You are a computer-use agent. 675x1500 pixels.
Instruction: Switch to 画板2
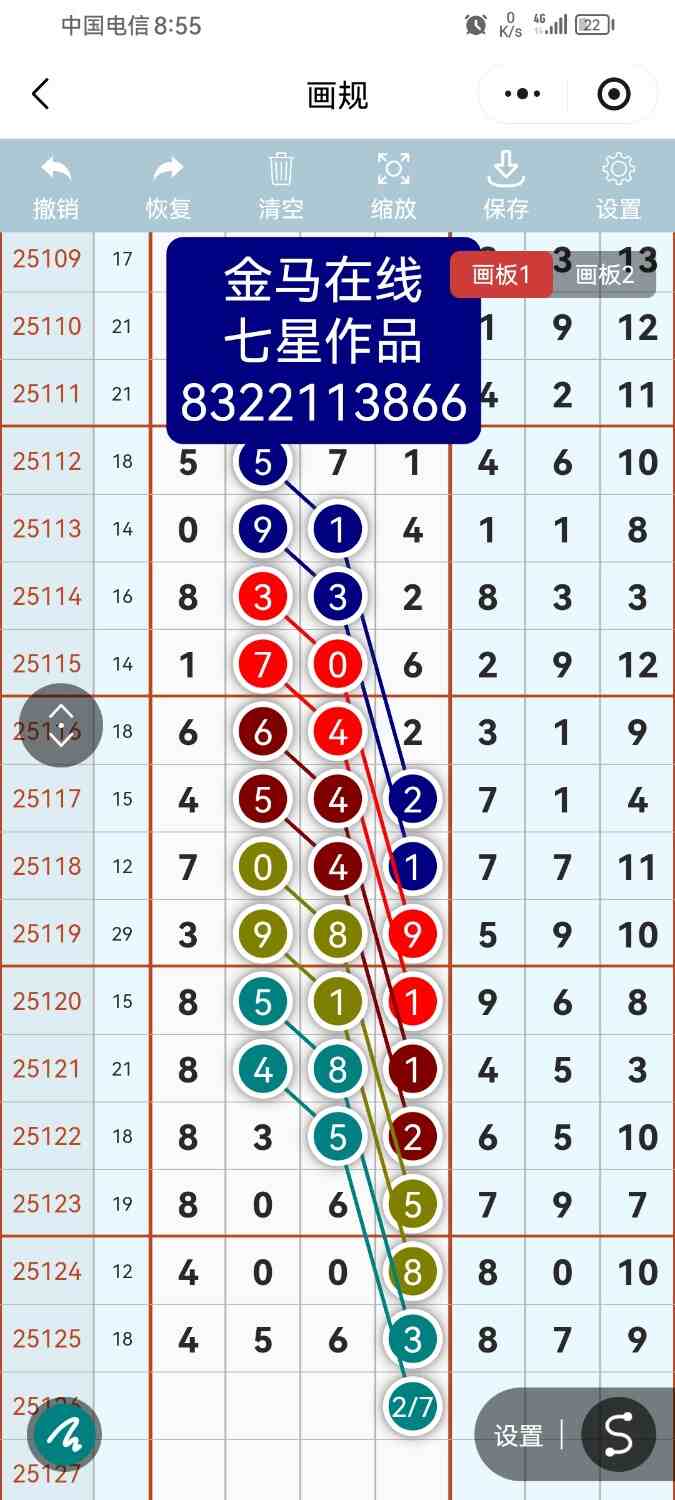tap(606, 275)
